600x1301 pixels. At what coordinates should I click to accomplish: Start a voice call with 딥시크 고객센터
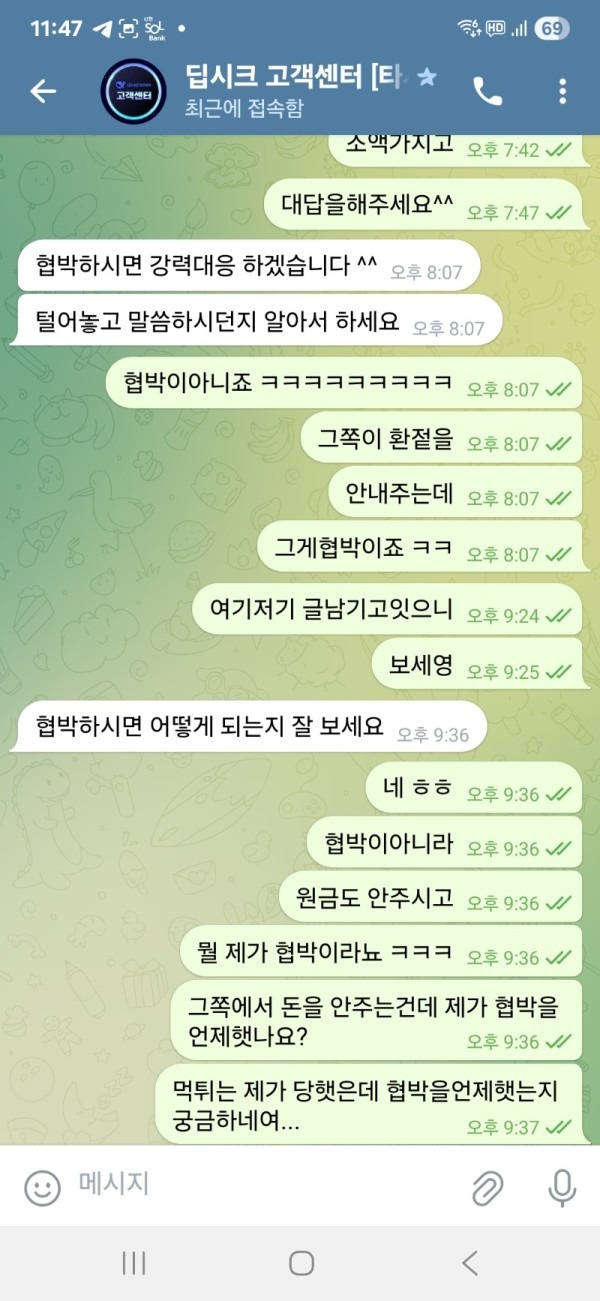click(x=488, y=92)
